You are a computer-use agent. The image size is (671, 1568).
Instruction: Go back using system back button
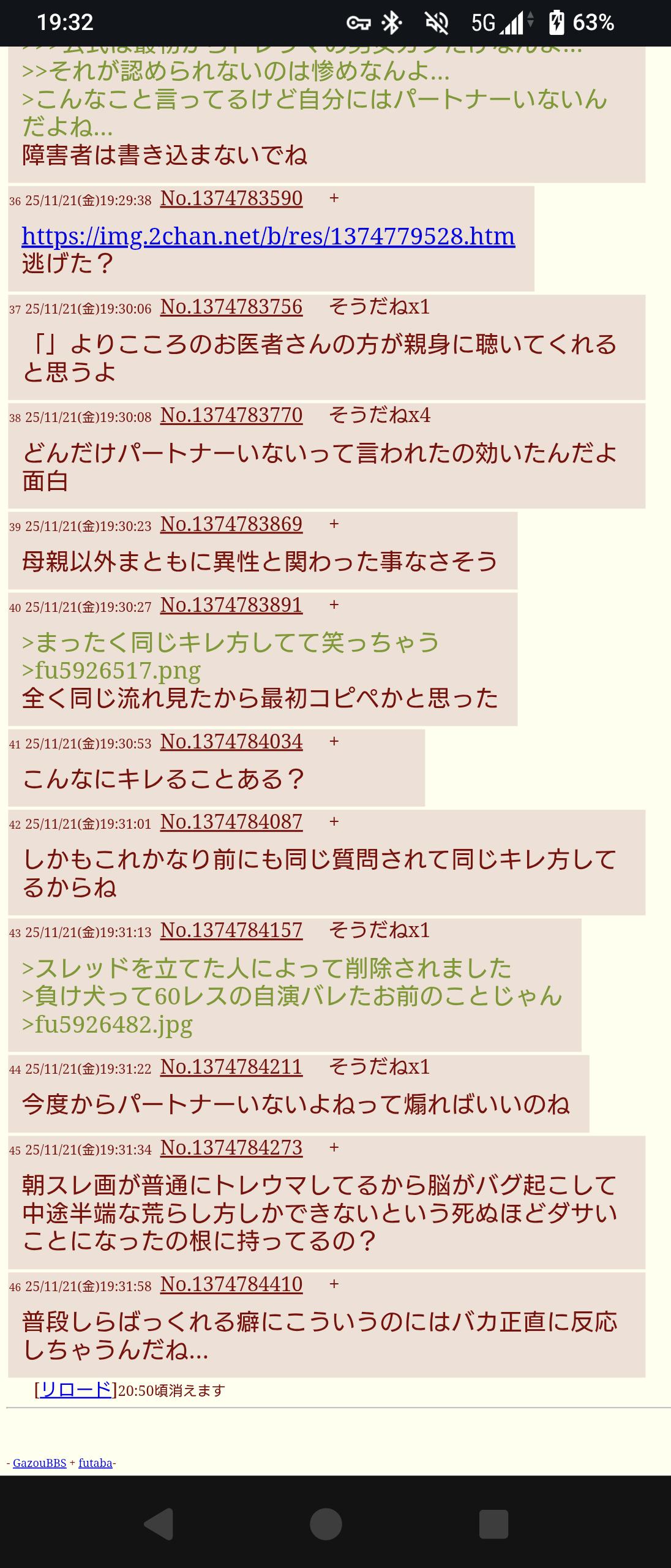pyautogui.click(x=159, y=1524)
